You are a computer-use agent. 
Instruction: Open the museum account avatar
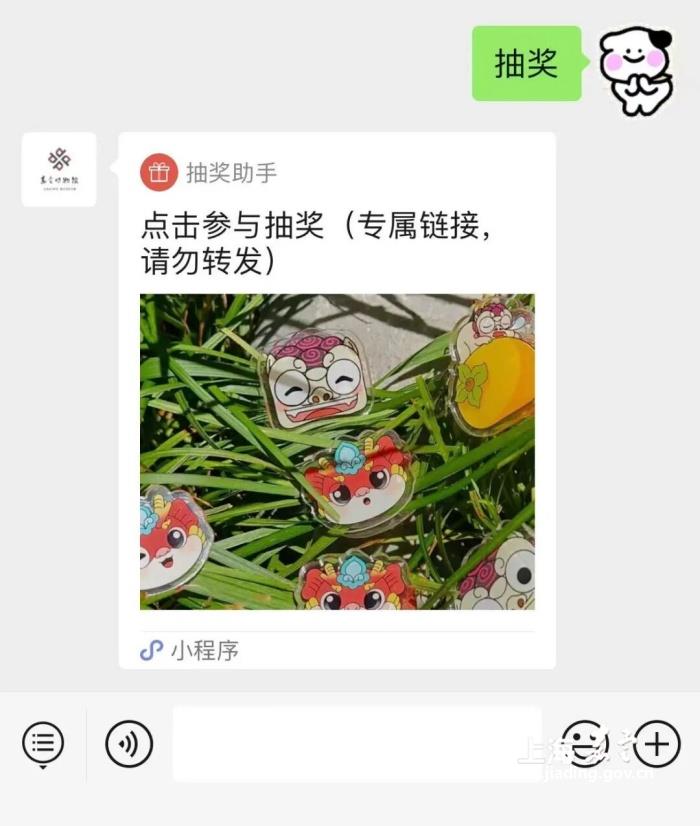tap(59, 169)
